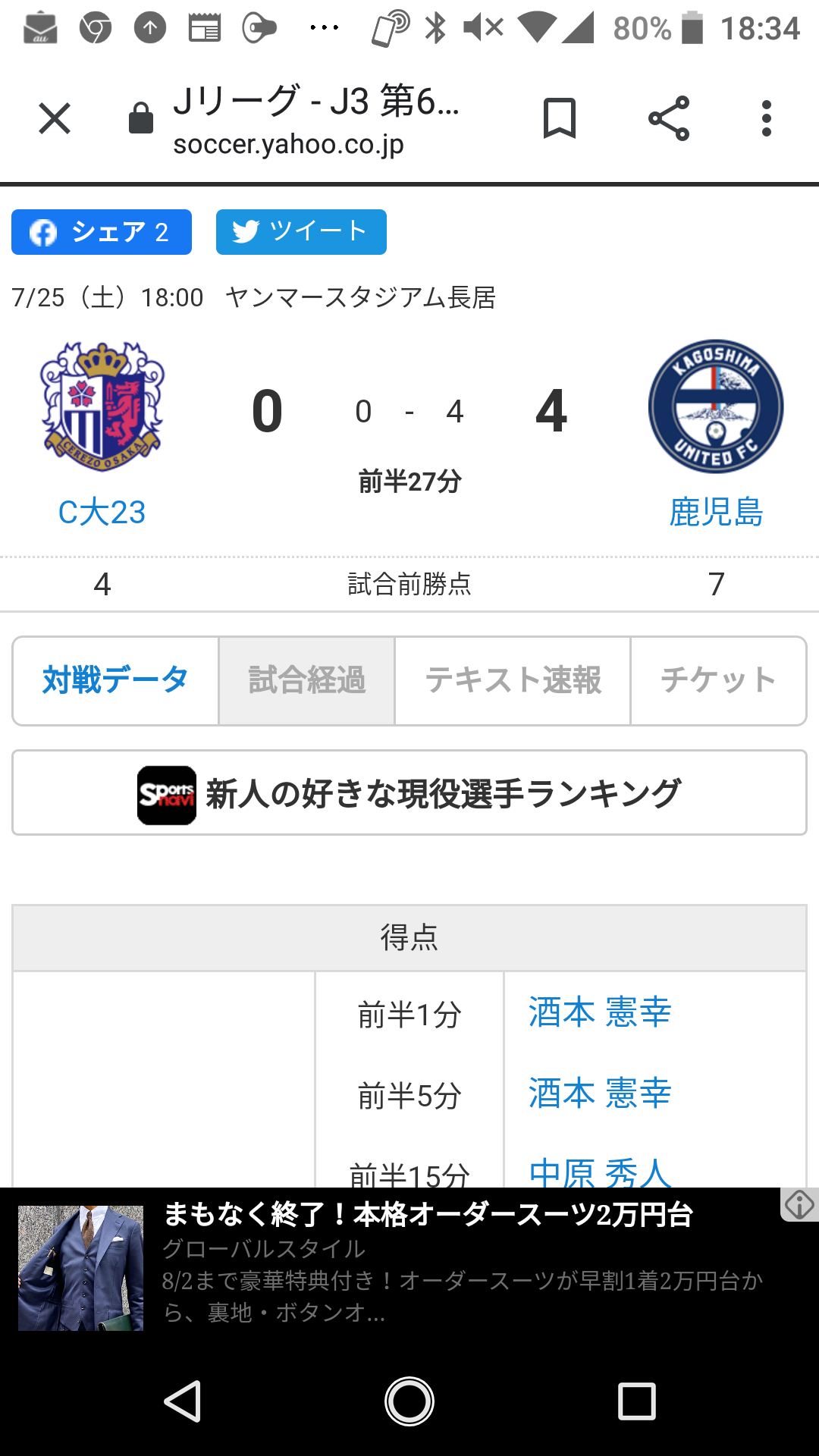Open 新人の好きな現役選手ランキング banner
The width and height of the screenshot is (819, 1456).
point(409,793)
